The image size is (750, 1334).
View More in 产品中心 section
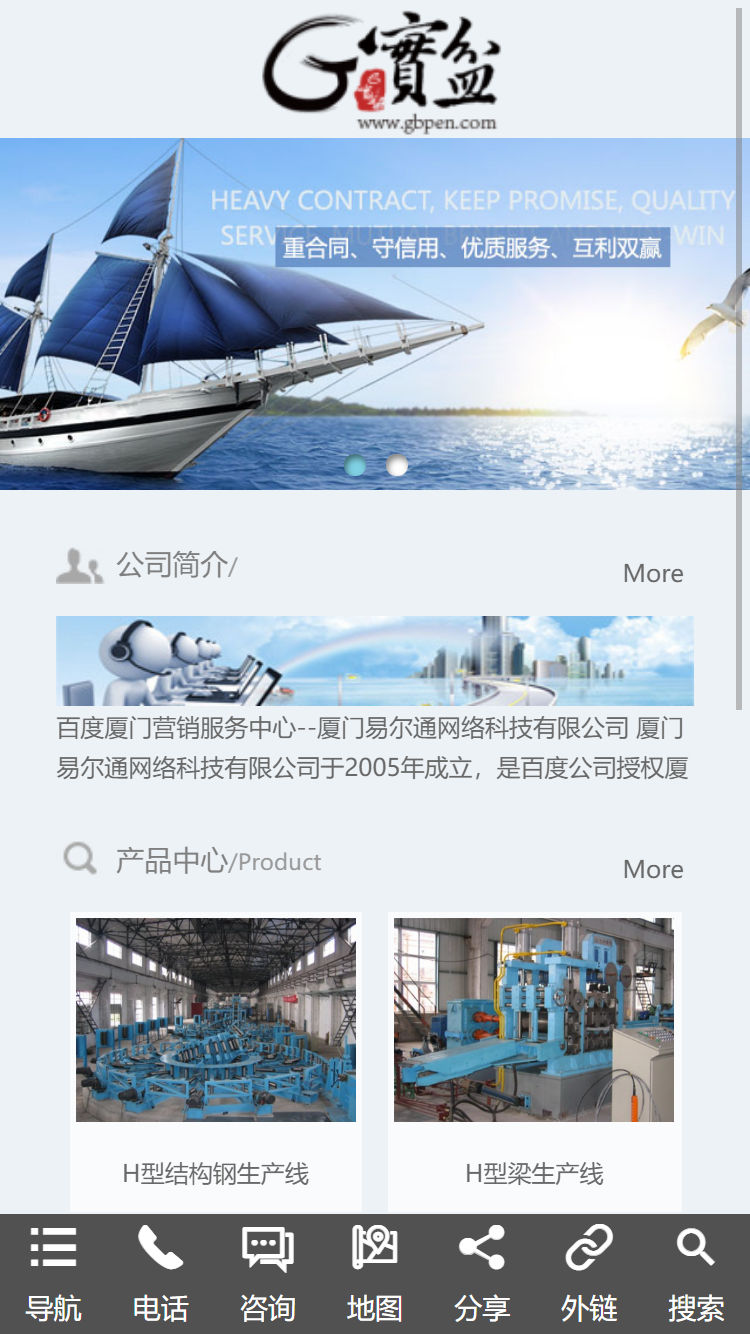pyautogui.click(x=653, y=869)
